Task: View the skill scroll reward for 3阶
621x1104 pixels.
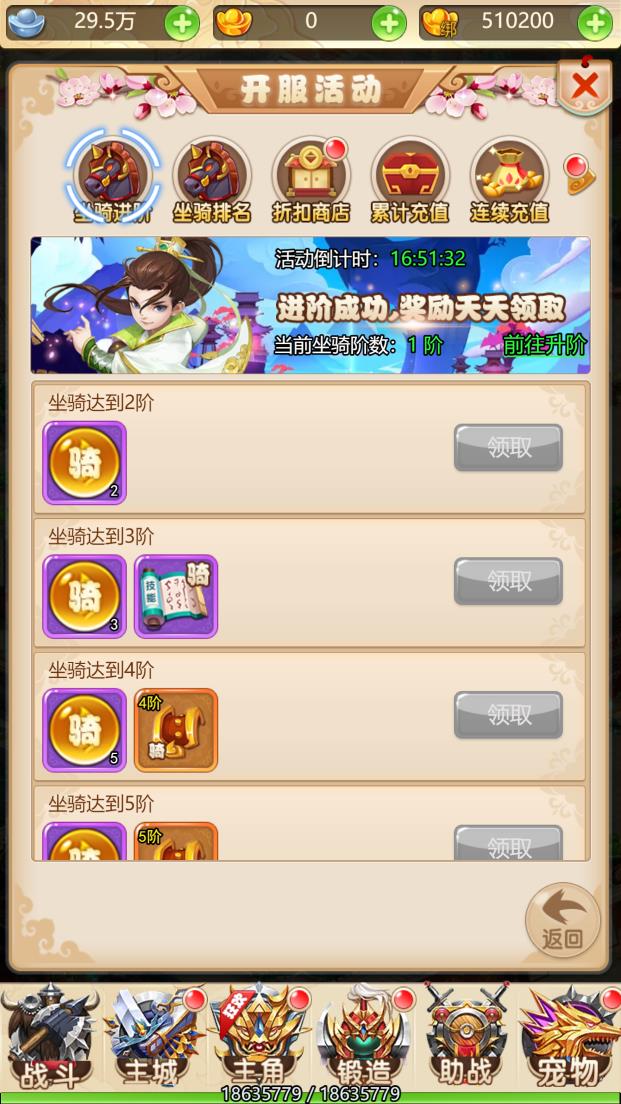Action: point(176,596)
